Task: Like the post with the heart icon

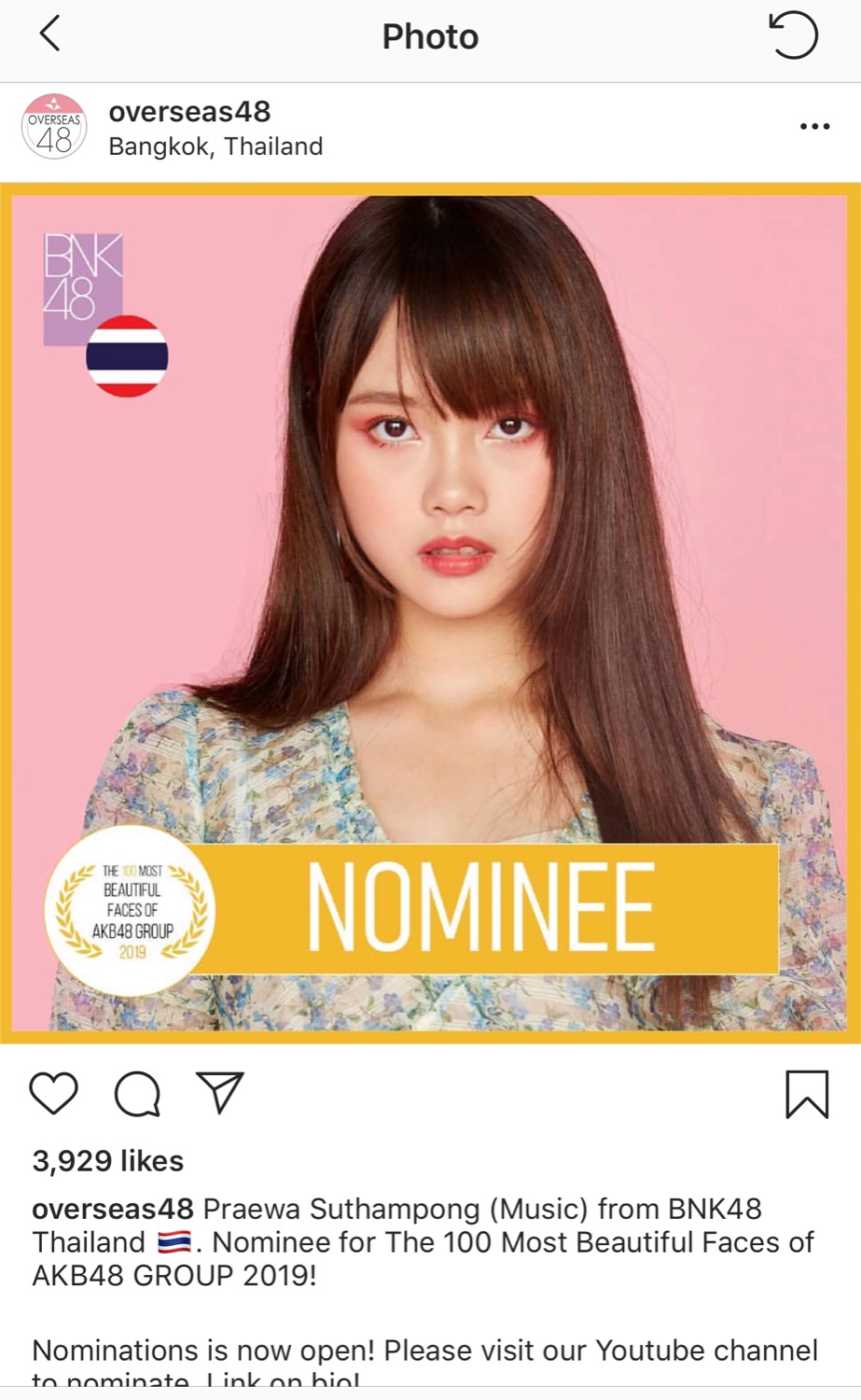Action: point(54,1093)
